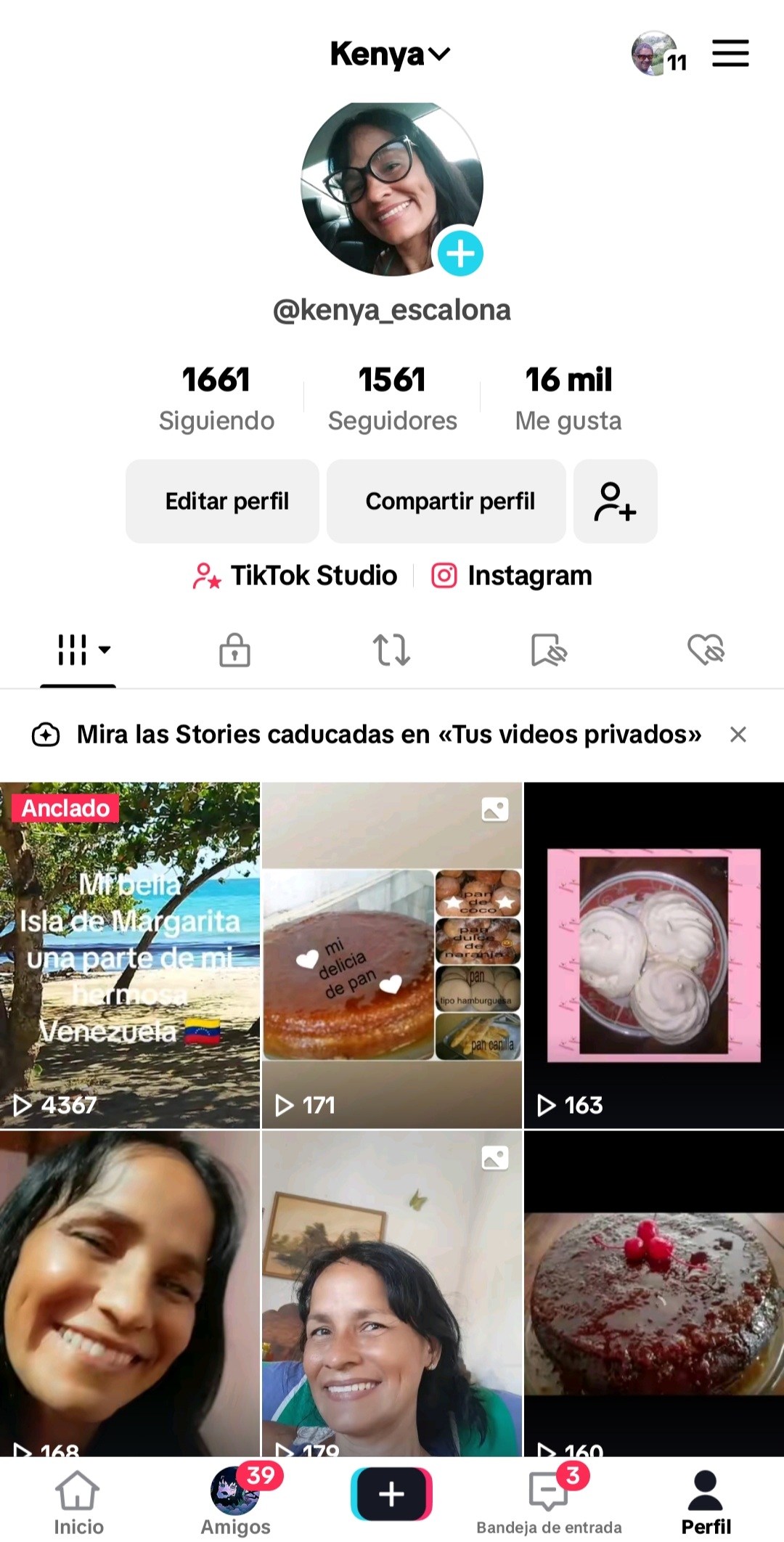Go to the Inicio tab
Viewport: 784px width, 1542px height.
click(78, 1501)
